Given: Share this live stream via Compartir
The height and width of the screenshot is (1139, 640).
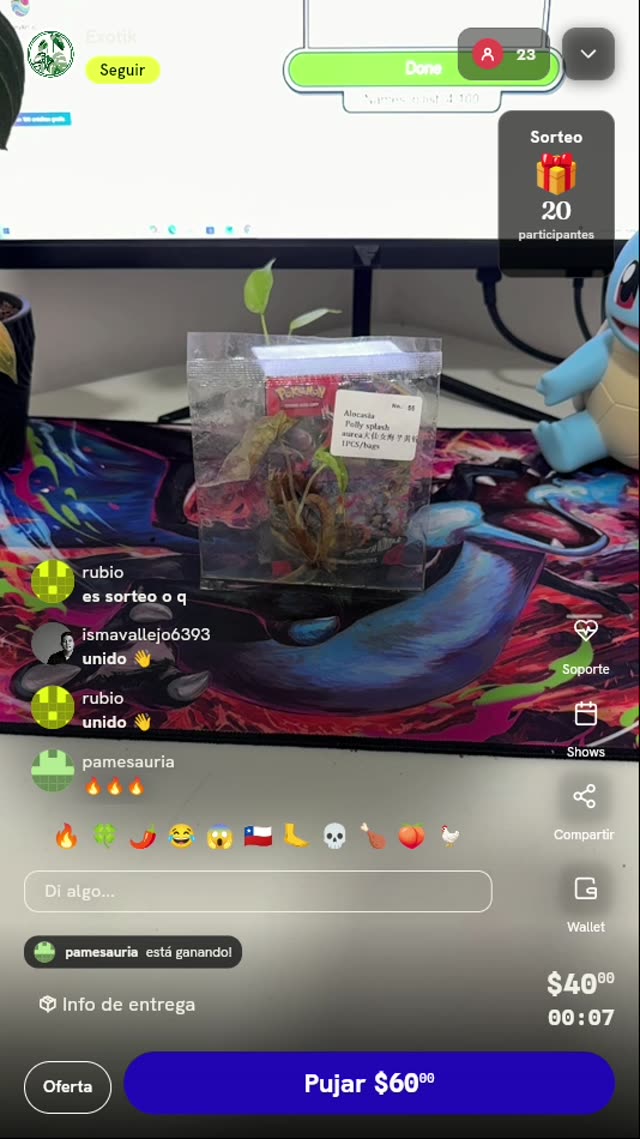Looking at the screenshot, I should [x=584, y=811].
